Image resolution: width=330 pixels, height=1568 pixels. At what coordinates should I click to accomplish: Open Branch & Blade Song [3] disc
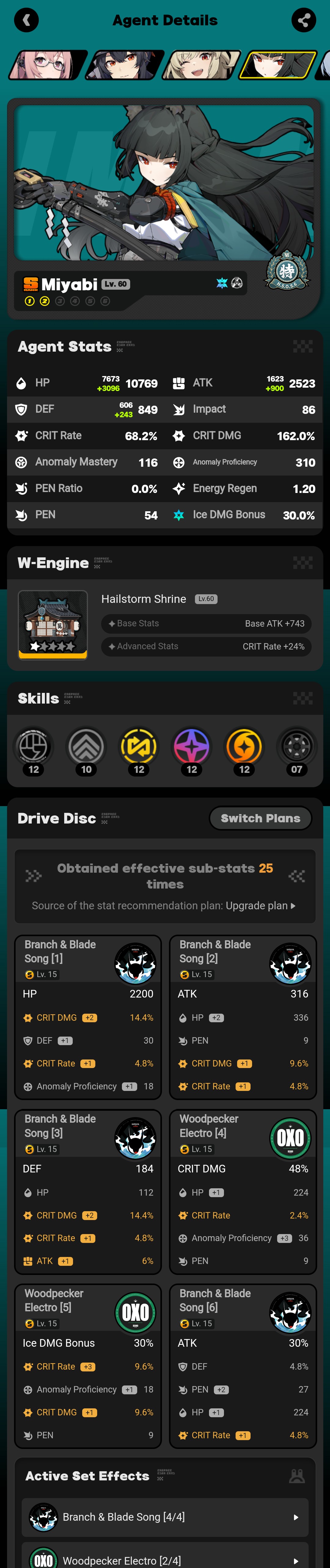pos(88,1191)
